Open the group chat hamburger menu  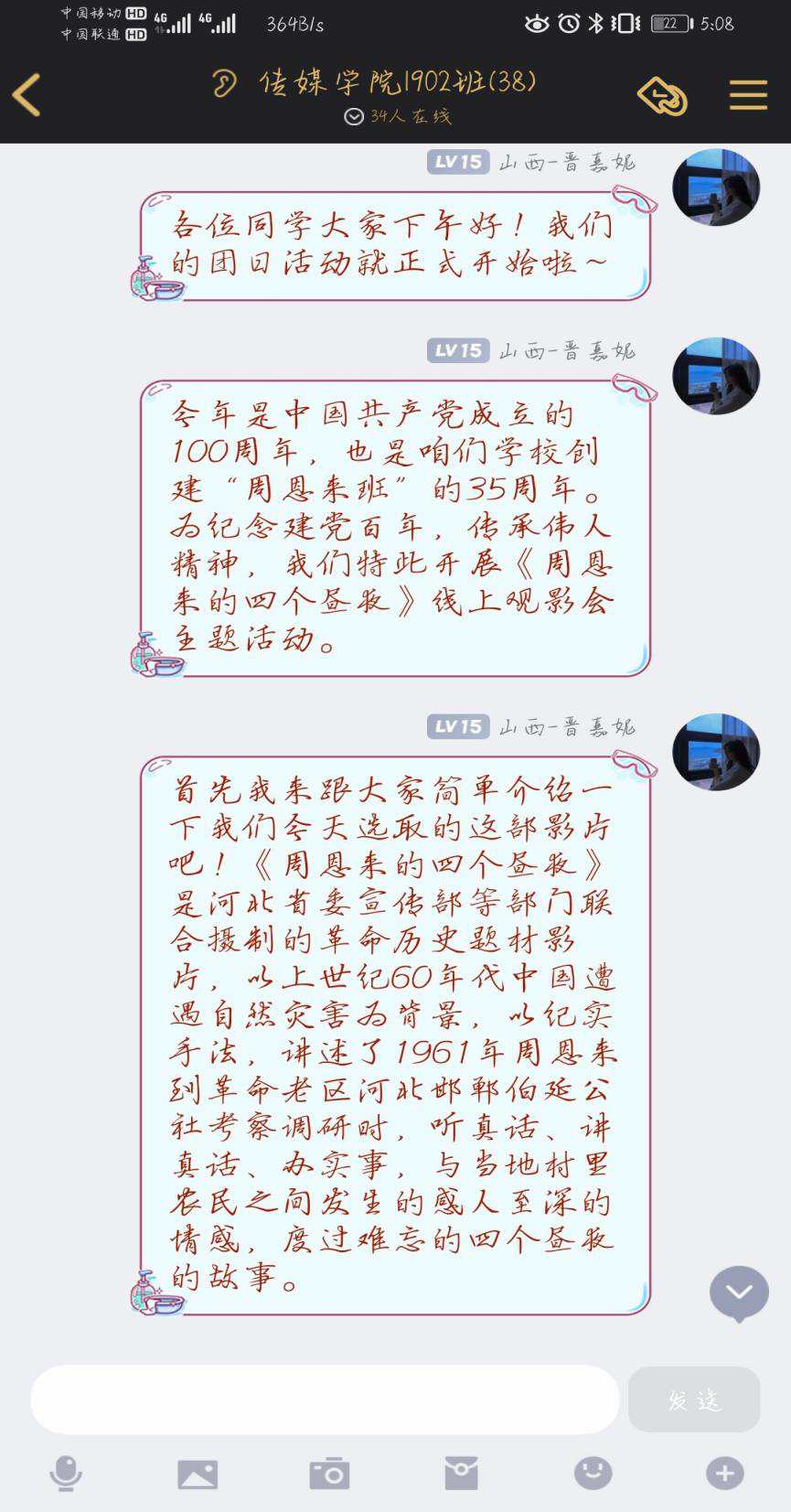(747, 94)
